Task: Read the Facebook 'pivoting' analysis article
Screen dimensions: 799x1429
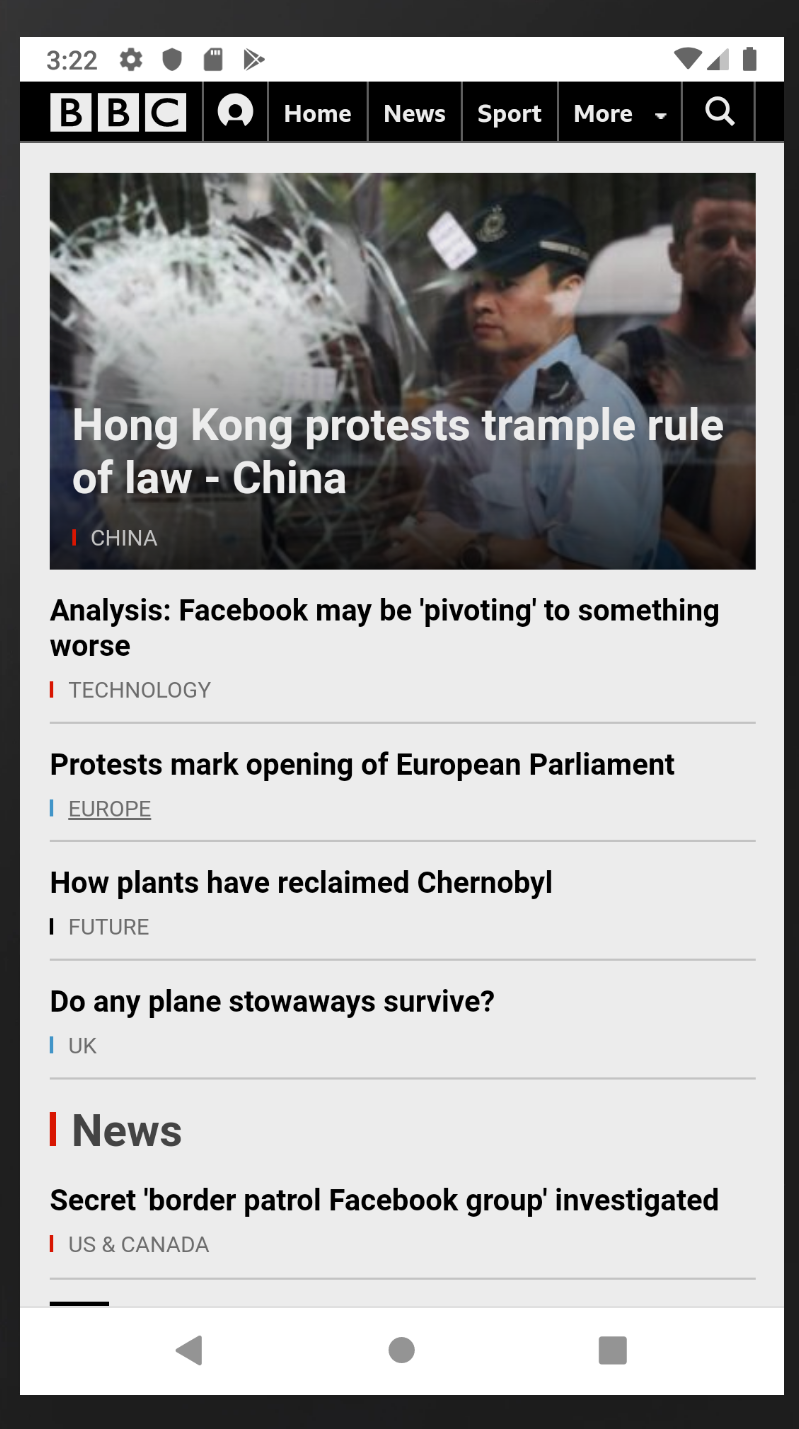Action: (384, 627)
